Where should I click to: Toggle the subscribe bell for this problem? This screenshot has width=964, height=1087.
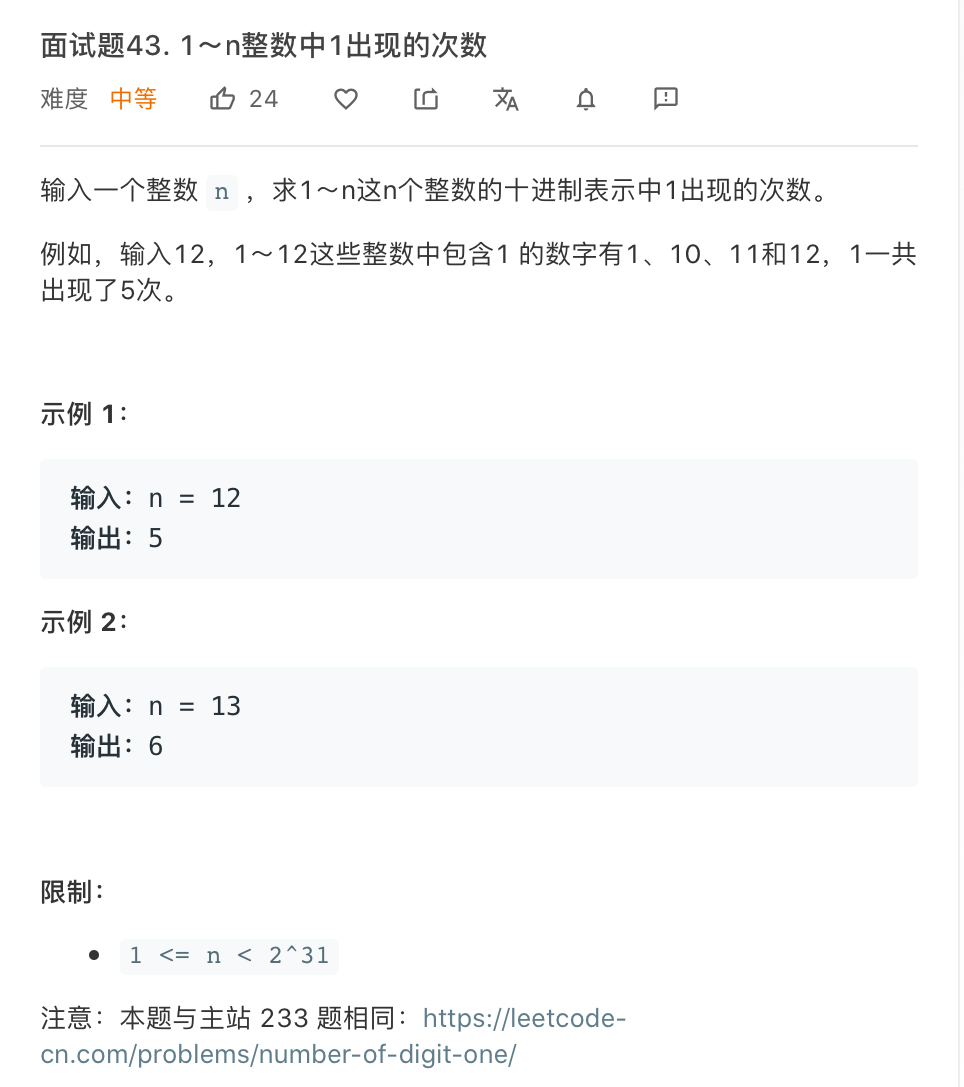[586, 99]
